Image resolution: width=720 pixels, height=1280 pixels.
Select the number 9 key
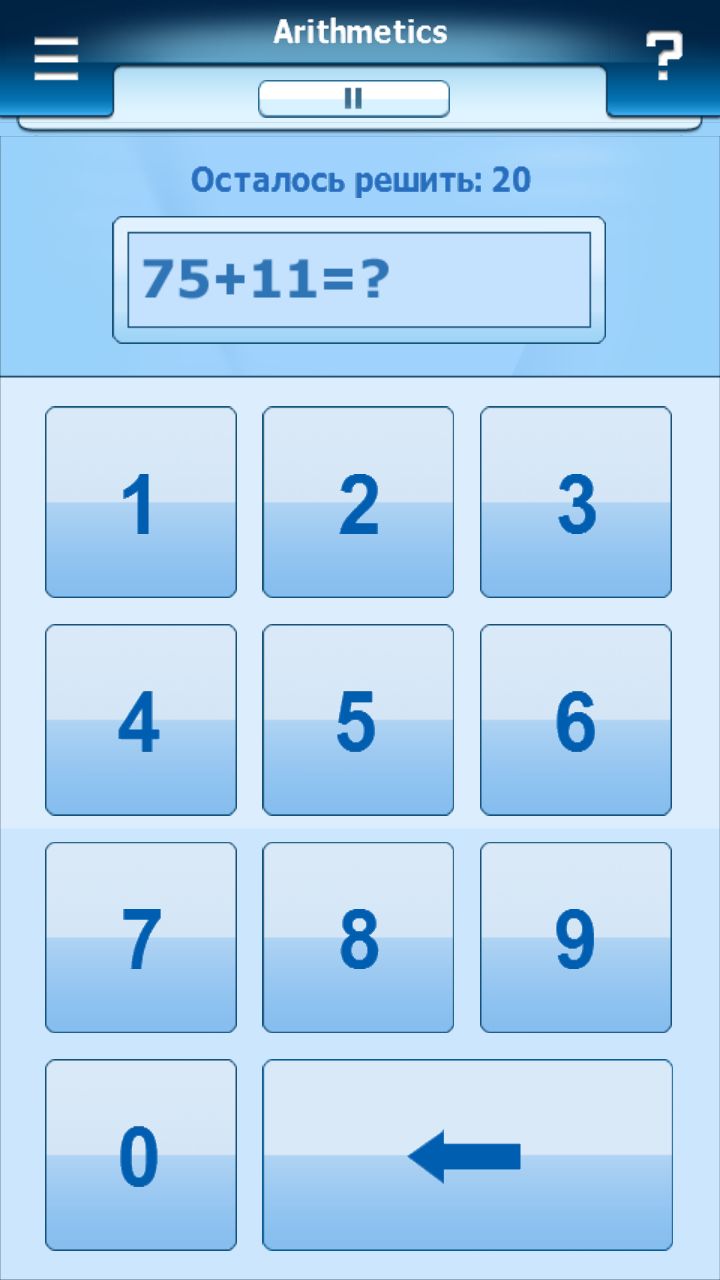tap(576, 938)
